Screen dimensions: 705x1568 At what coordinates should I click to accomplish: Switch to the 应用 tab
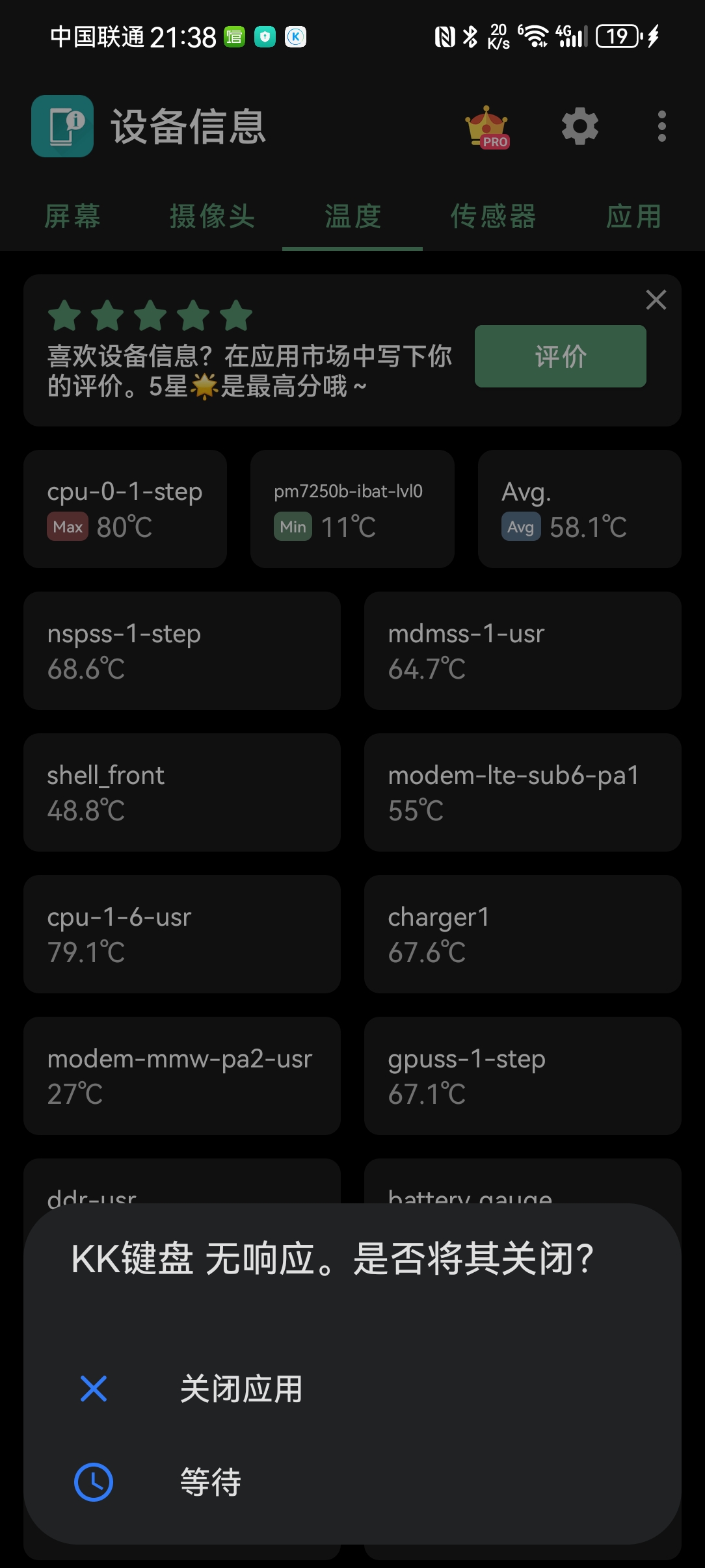click(633, 216)
